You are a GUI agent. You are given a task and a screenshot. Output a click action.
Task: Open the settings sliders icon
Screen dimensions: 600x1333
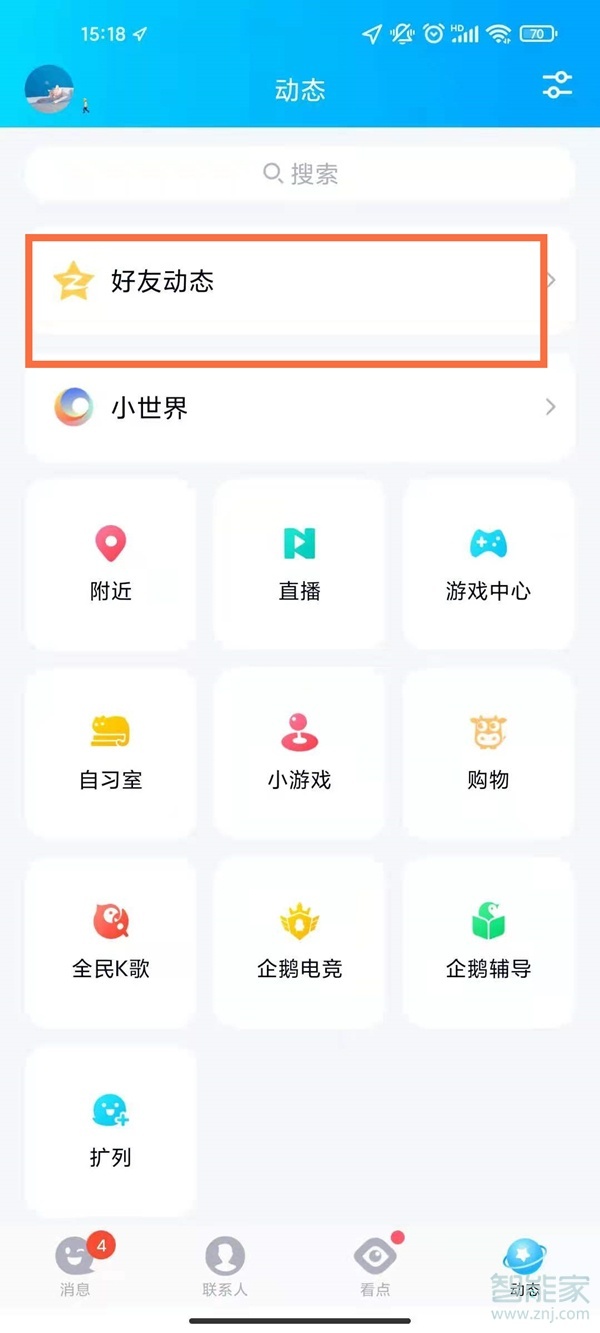pos(557,86)
